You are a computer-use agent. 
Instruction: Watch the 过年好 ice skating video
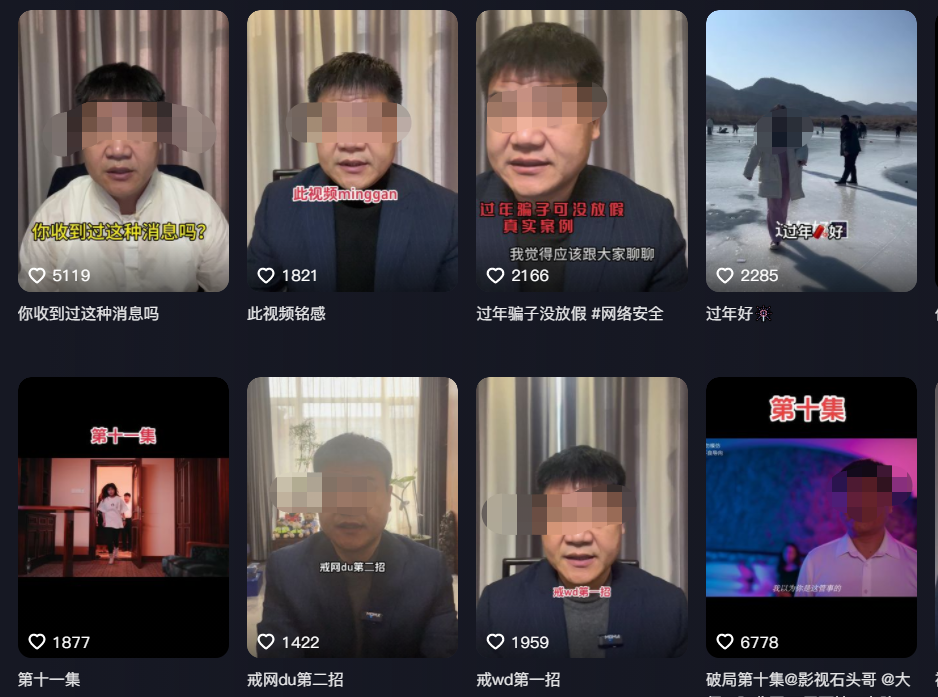click(811, 151)
